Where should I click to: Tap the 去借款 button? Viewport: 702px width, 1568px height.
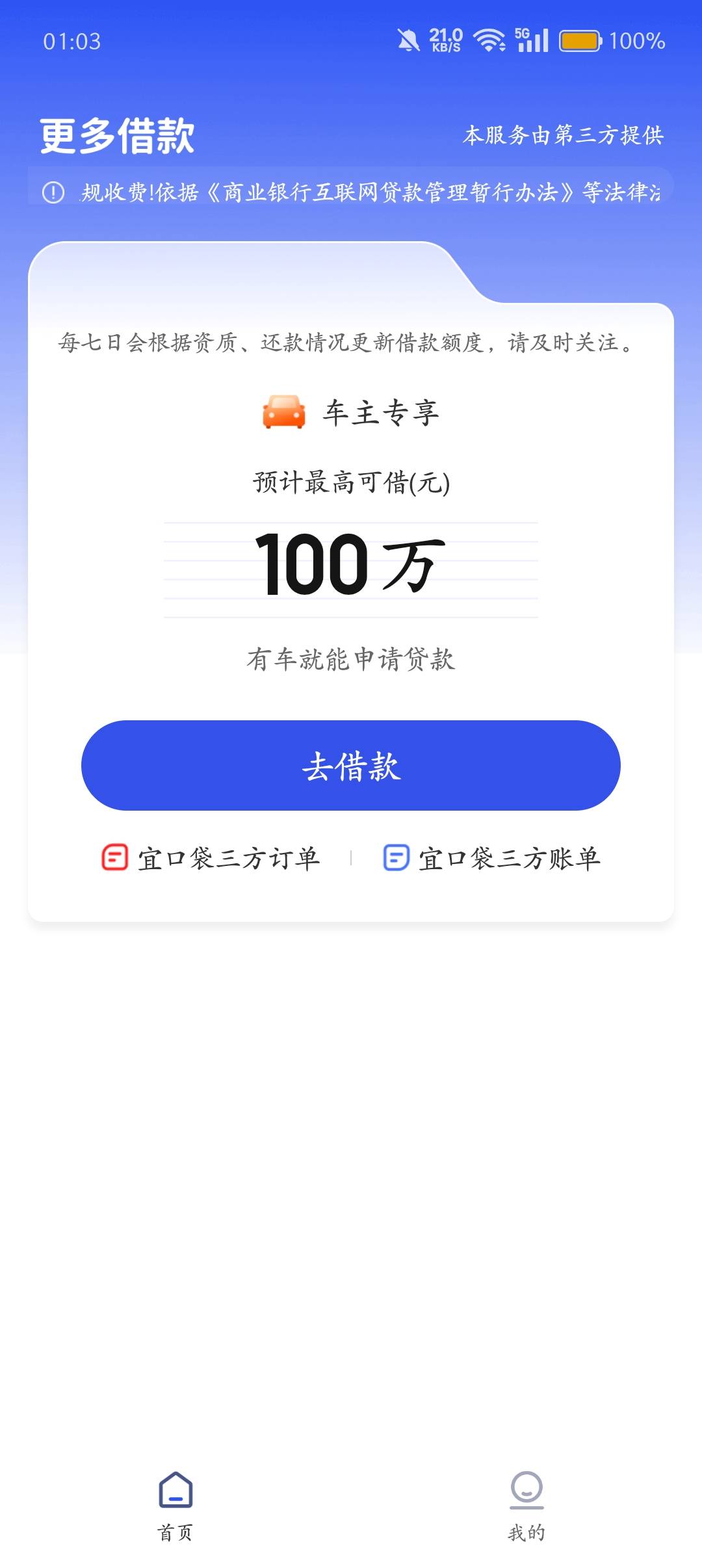pos(351,765)
